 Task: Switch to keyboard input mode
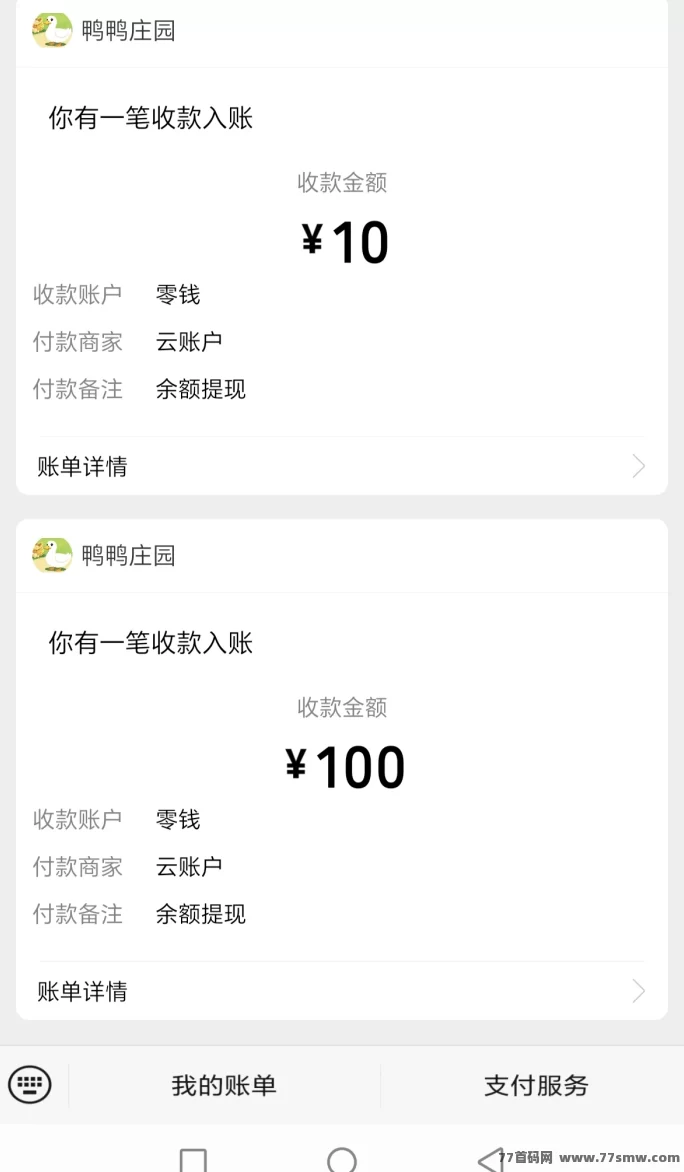point(30,1084)
